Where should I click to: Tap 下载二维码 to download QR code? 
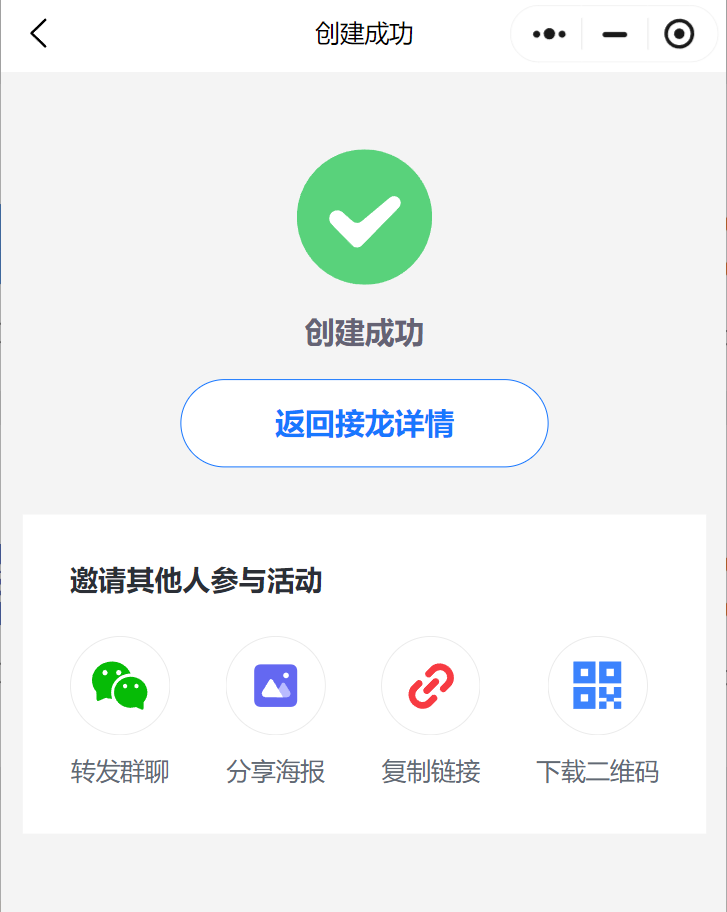(597, 686)
